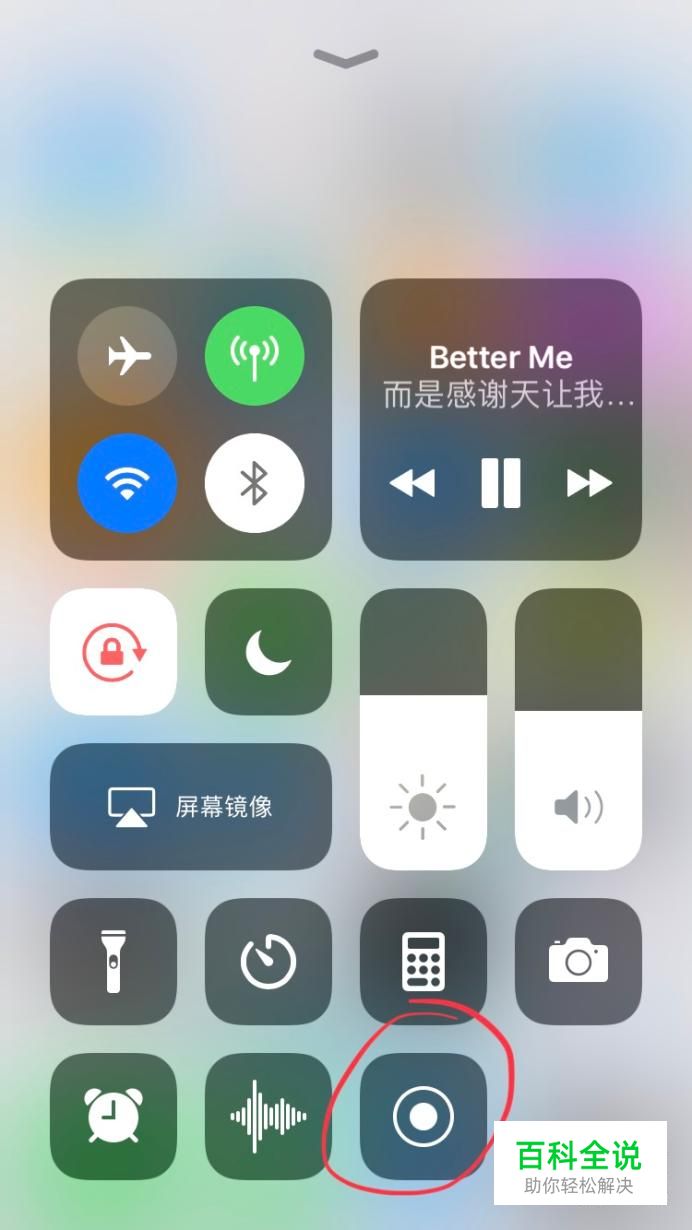
Task: Go back to previous track
Action: [x=412, y=483]
